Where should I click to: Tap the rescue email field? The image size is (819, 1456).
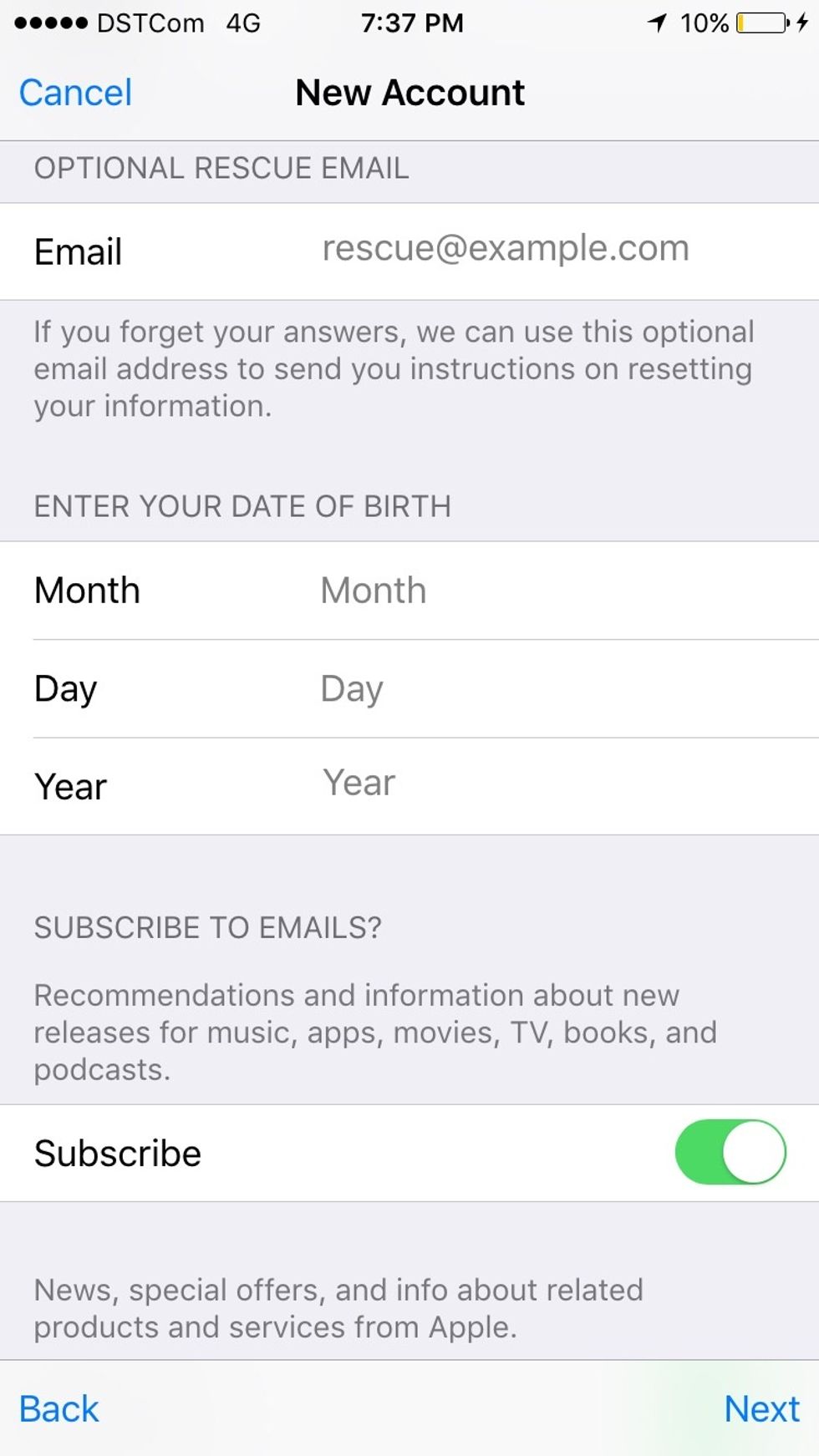505,249
